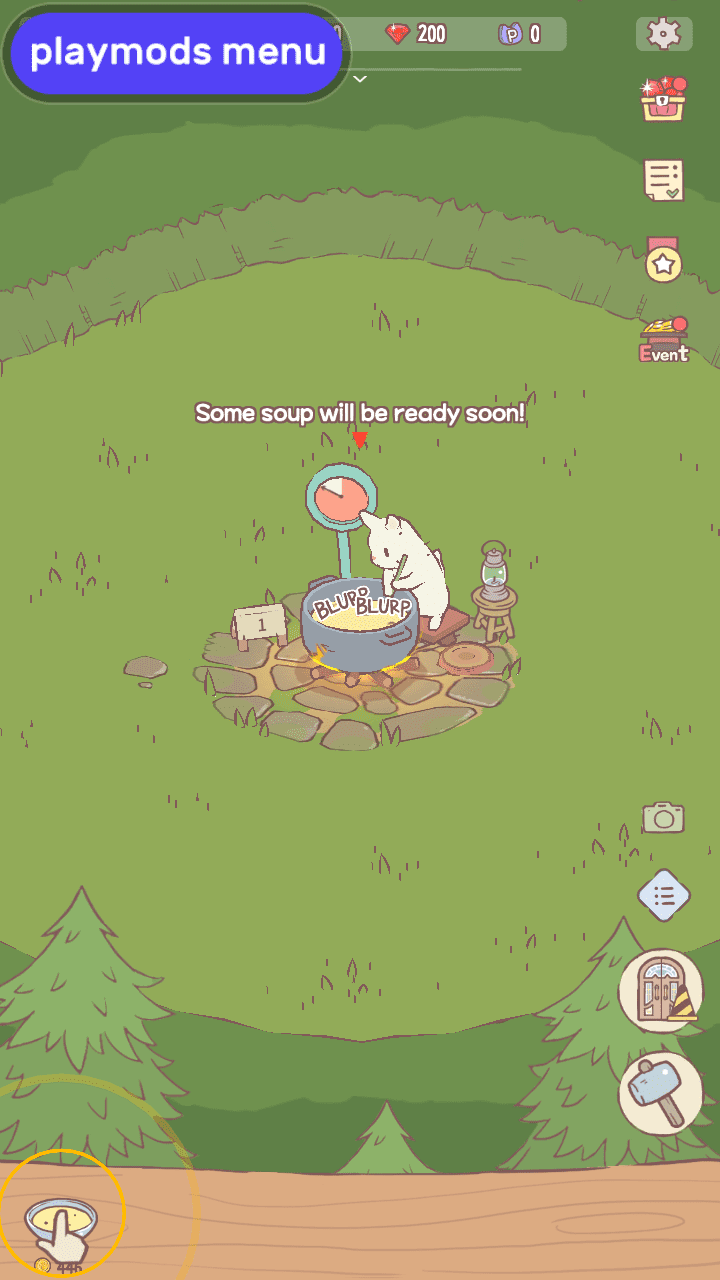
Task: Open the Event icon
Action: (x=664, y=341)
